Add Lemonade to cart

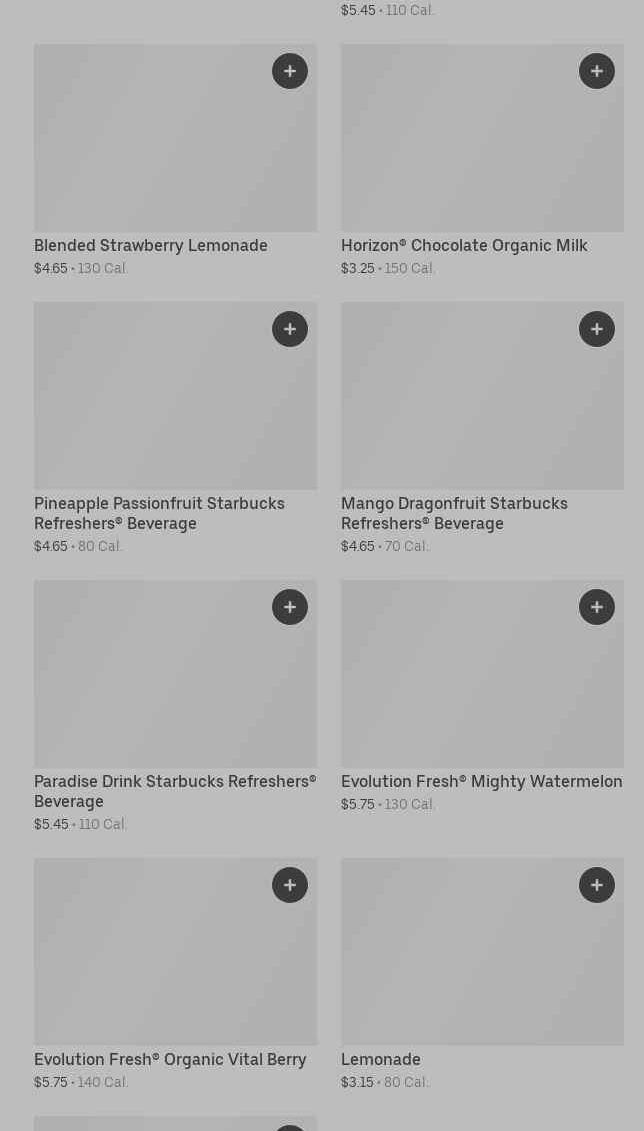coord(597,885)
